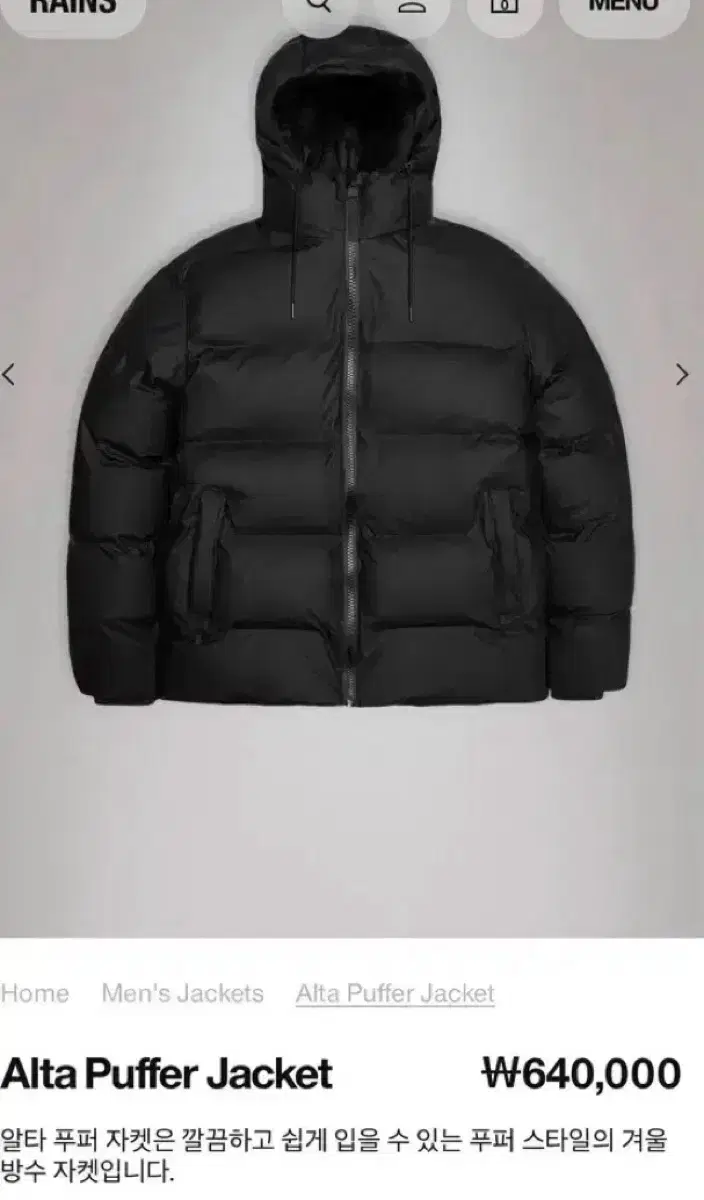Open the shopping bag icon
Screen dimensions: 704x1200
point(507,8)
